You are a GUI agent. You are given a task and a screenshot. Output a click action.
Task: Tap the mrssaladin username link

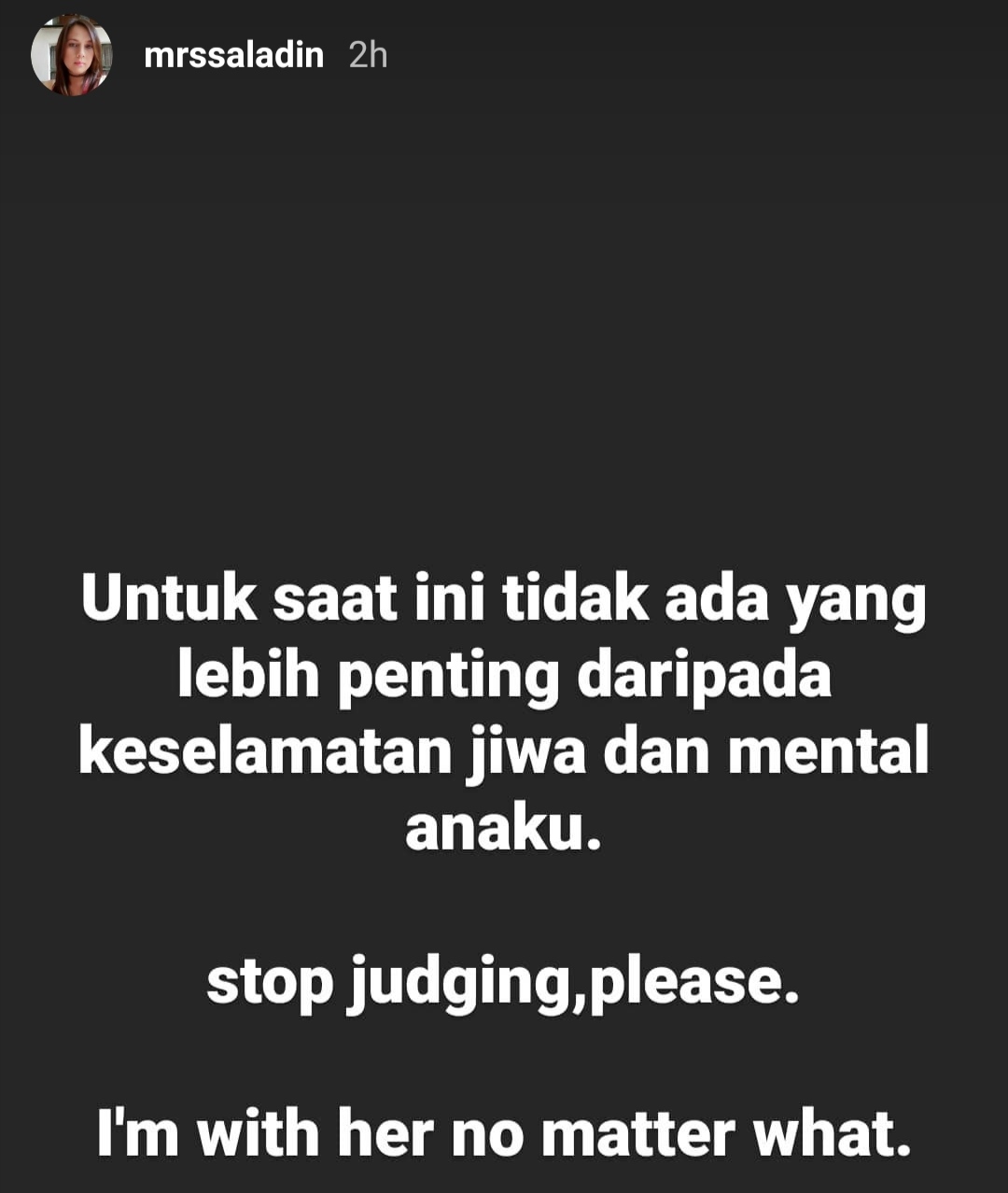pos(233,56)
